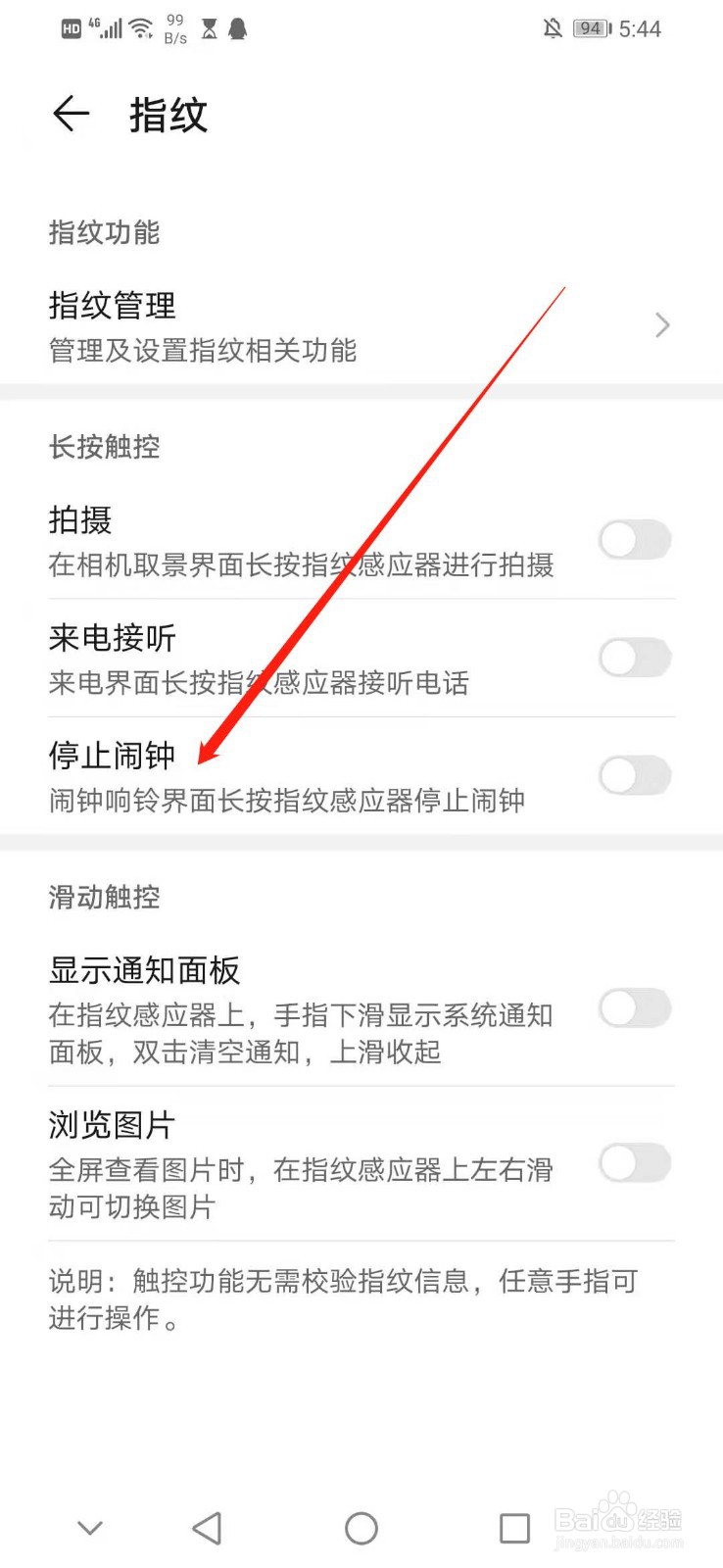Screen dimensions: 723x1568
Task: Tap the notification bell icon in status bar
Action: (238, 29)
